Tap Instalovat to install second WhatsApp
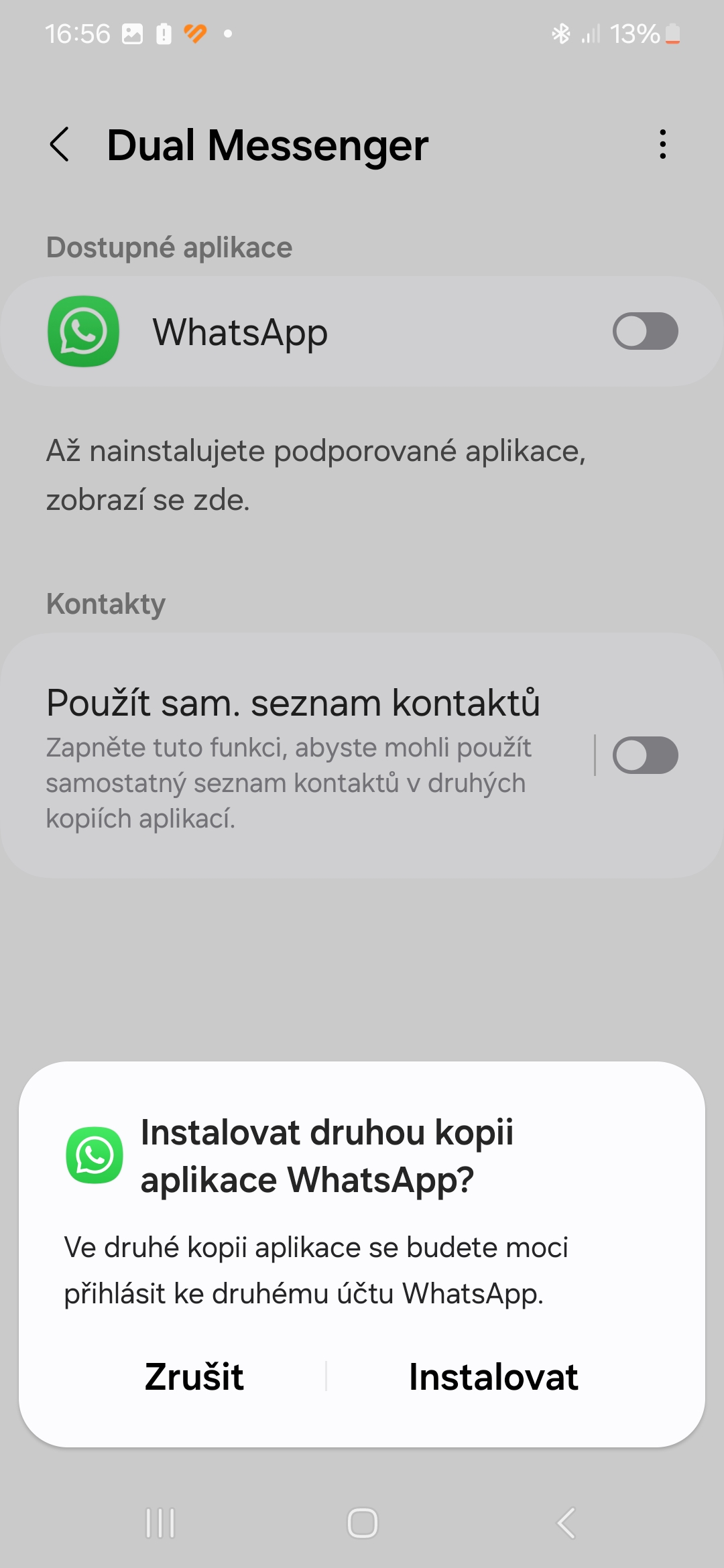The width and height of the screenshot is (724, 1568). [493, 1377]
